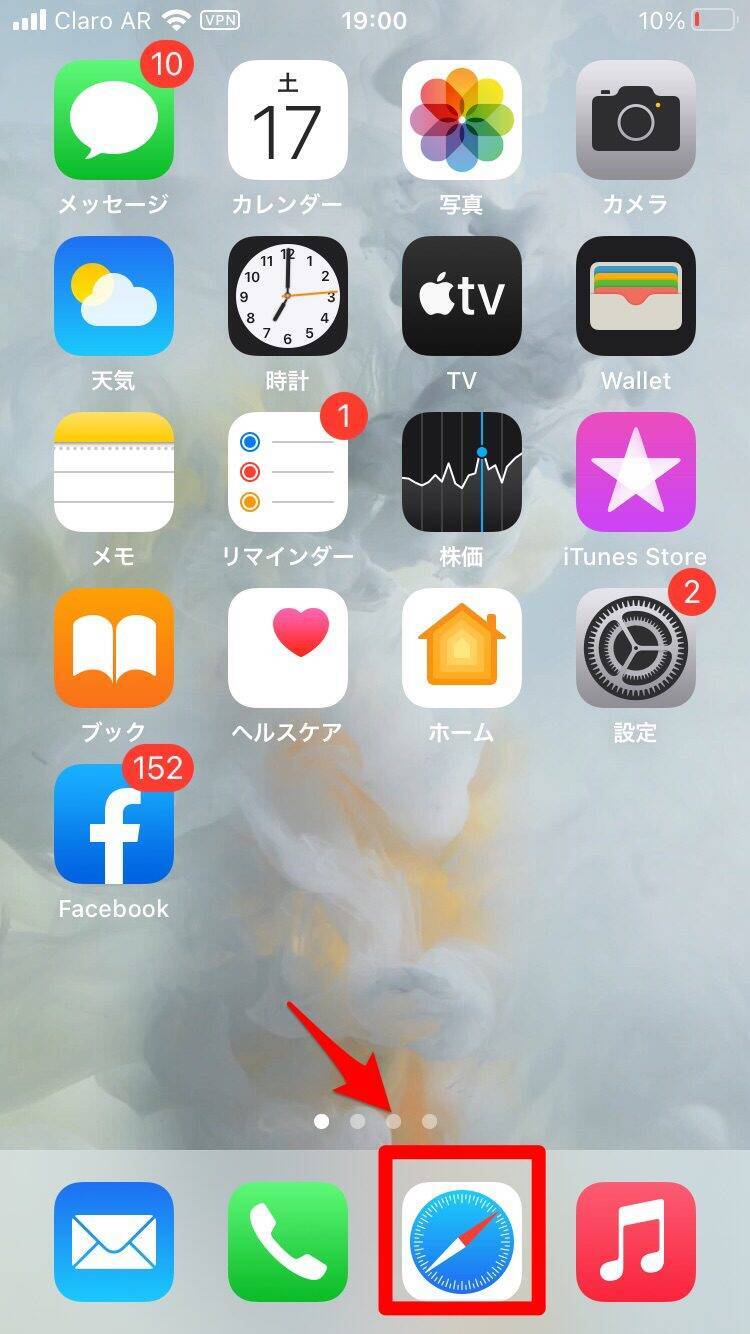Open the Home app

point(462,648)
